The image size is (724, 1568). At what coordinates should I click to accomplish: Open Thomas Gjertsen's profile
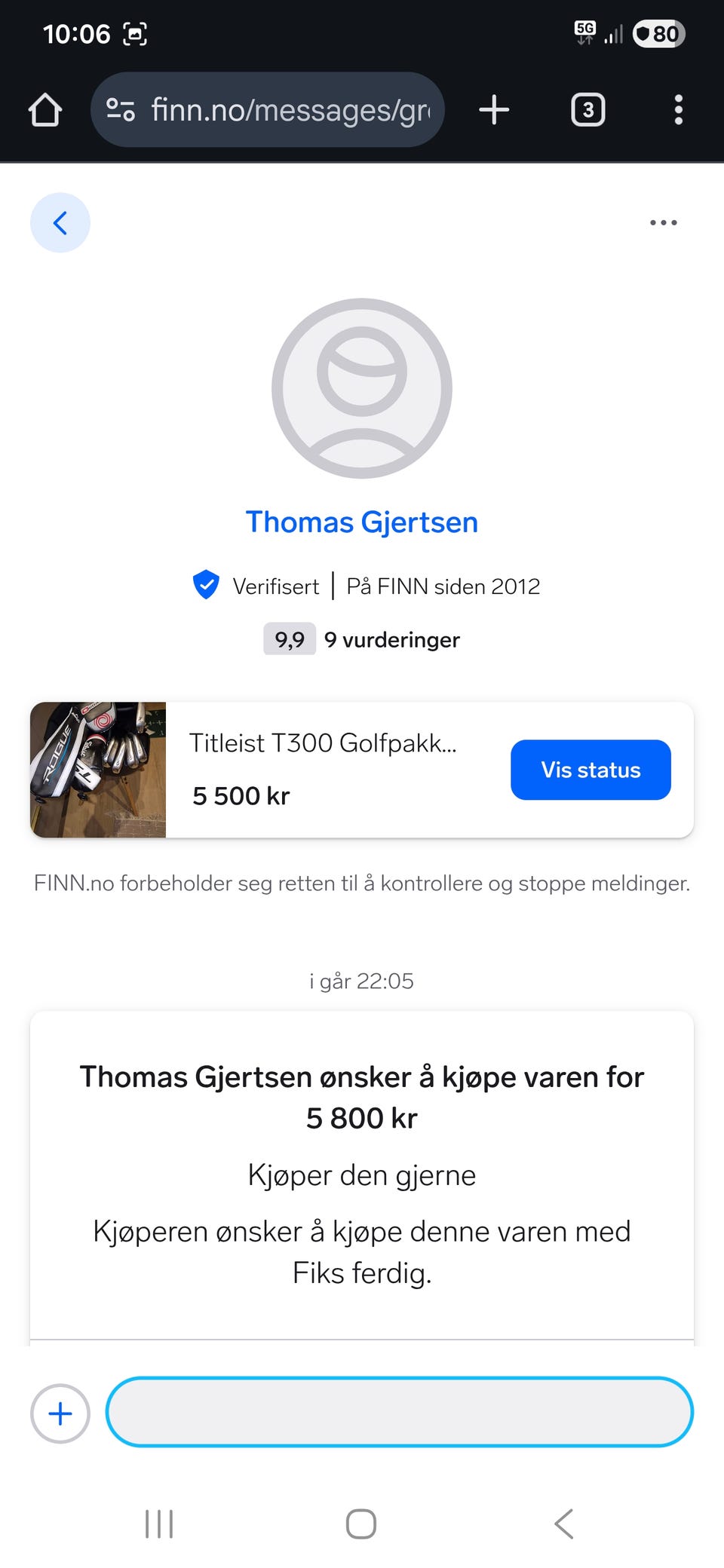(361, 522)
